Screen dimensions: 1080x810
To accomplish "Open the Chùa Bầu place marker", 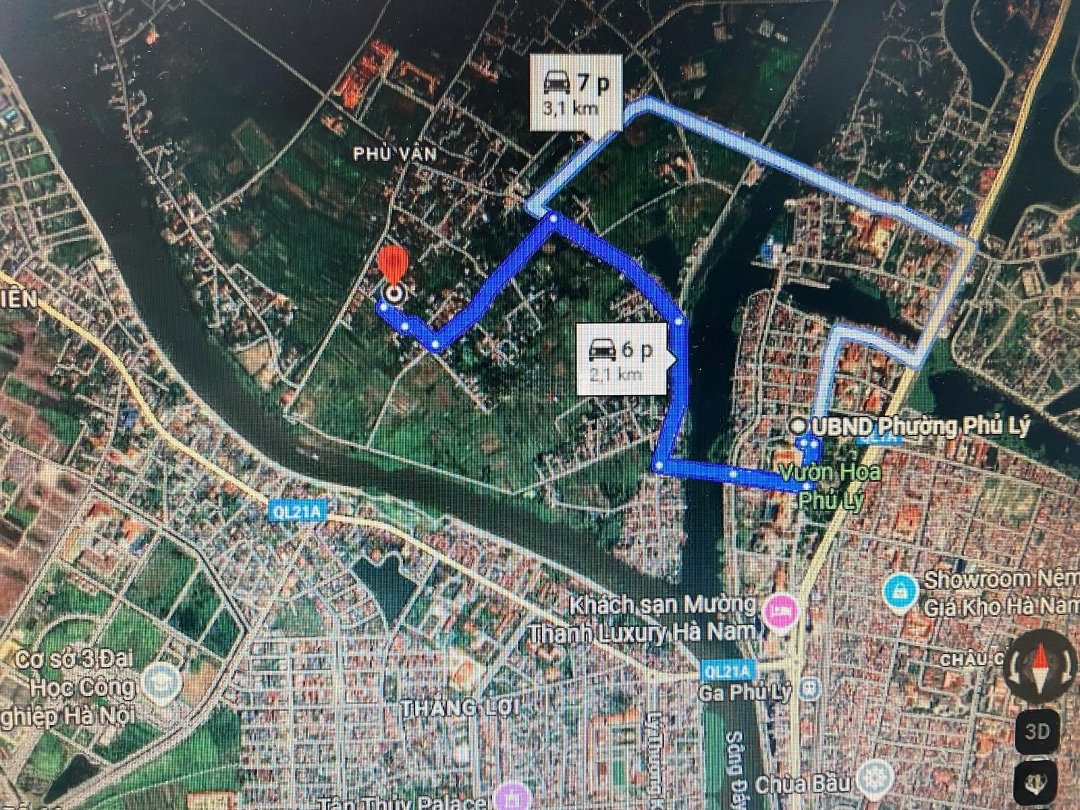I will point(877,777).
